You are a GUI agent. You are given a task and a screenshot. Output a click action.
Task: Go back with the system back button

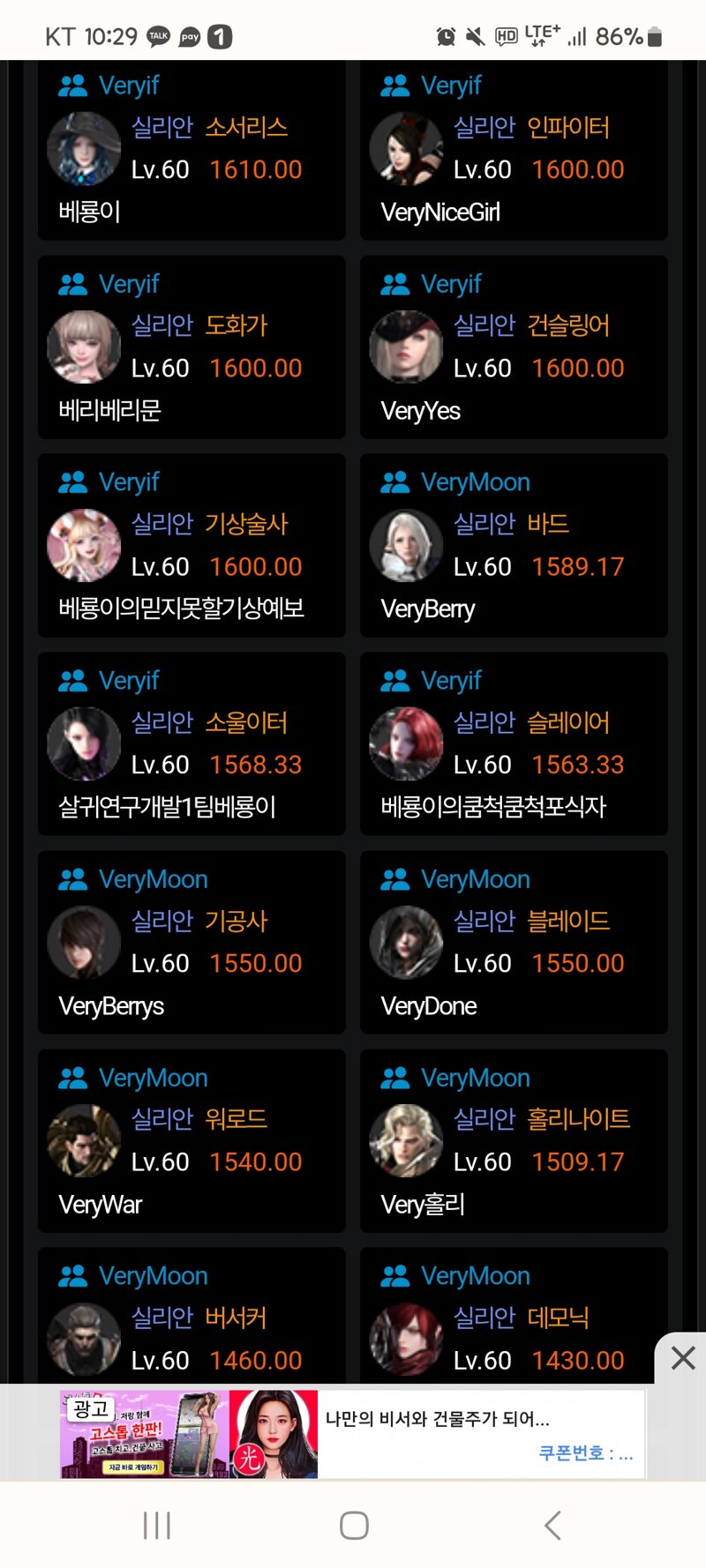click(x=552, y=1525)
